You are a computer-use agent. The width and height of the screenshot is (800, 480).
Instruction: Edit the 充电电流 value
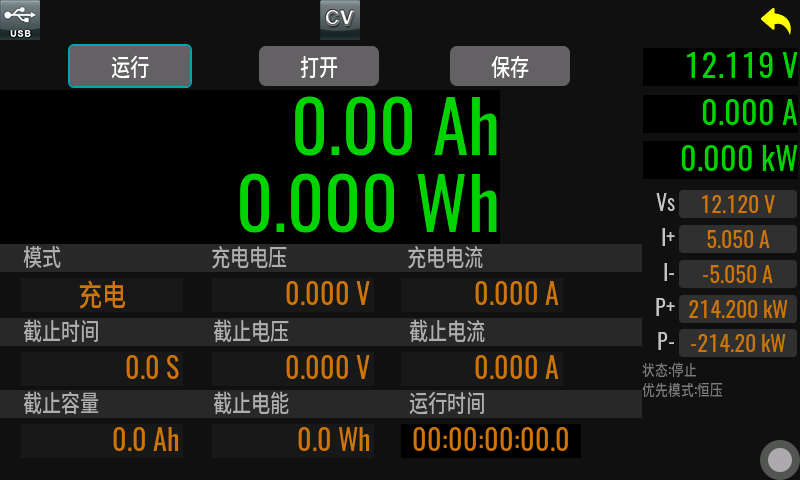(x=482, y=295)
